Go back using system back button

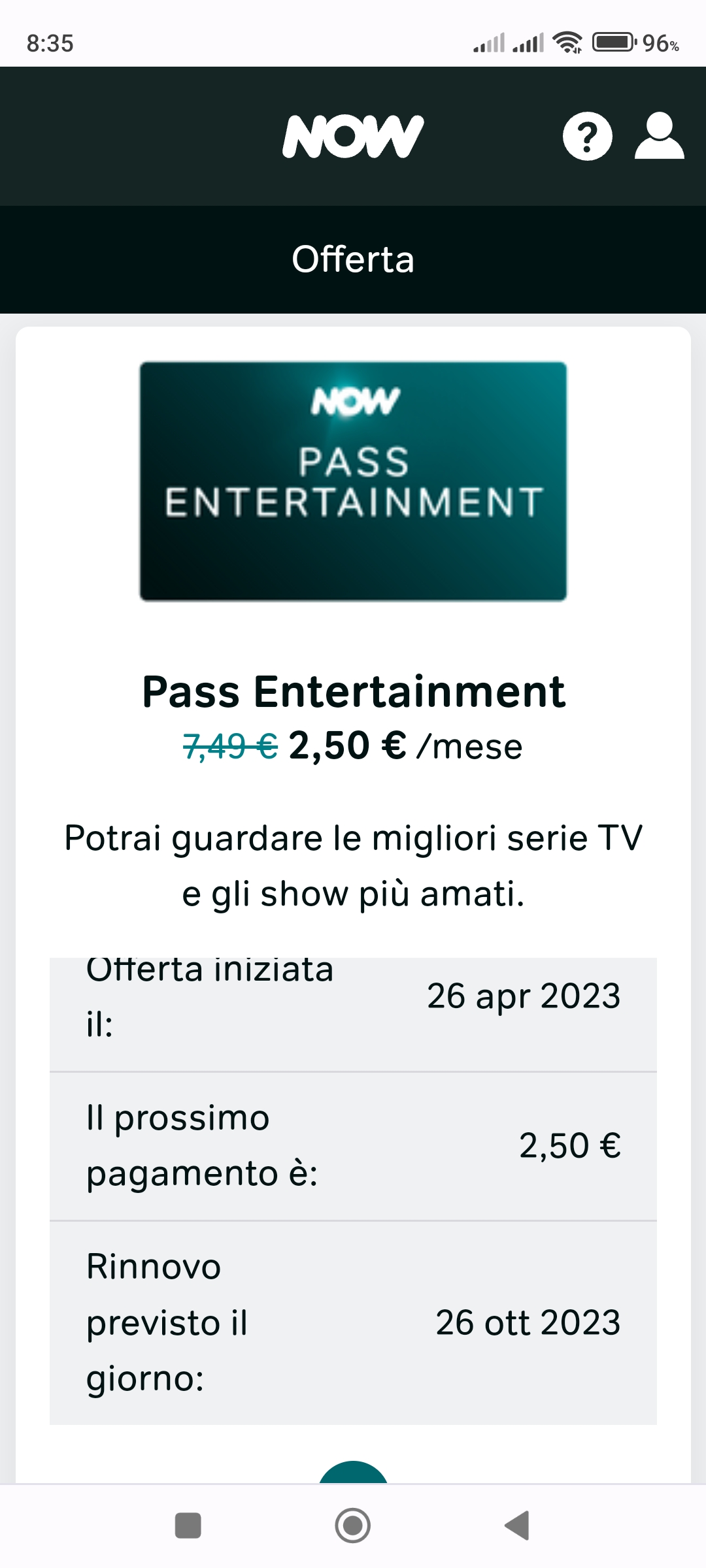tap(517, 1526)
